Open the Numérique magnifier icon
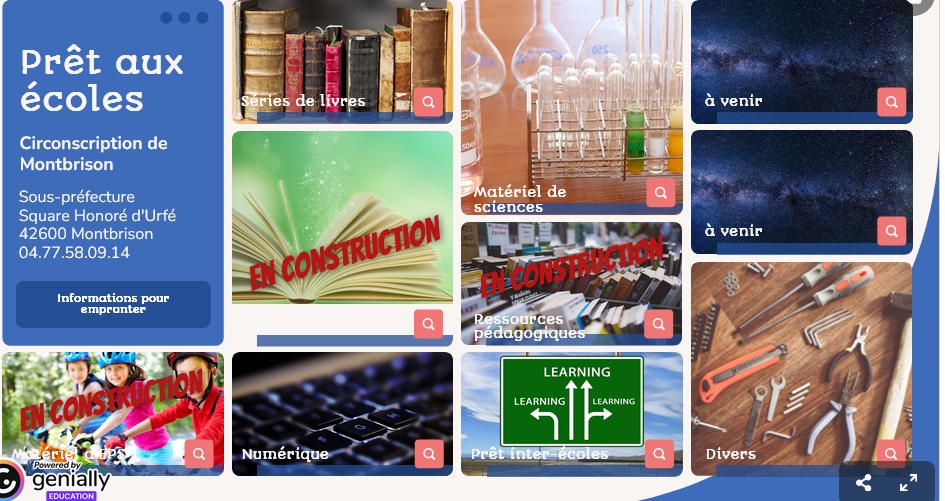The height and width of the screenshot is (501, 945). click(x=429, y=453)
